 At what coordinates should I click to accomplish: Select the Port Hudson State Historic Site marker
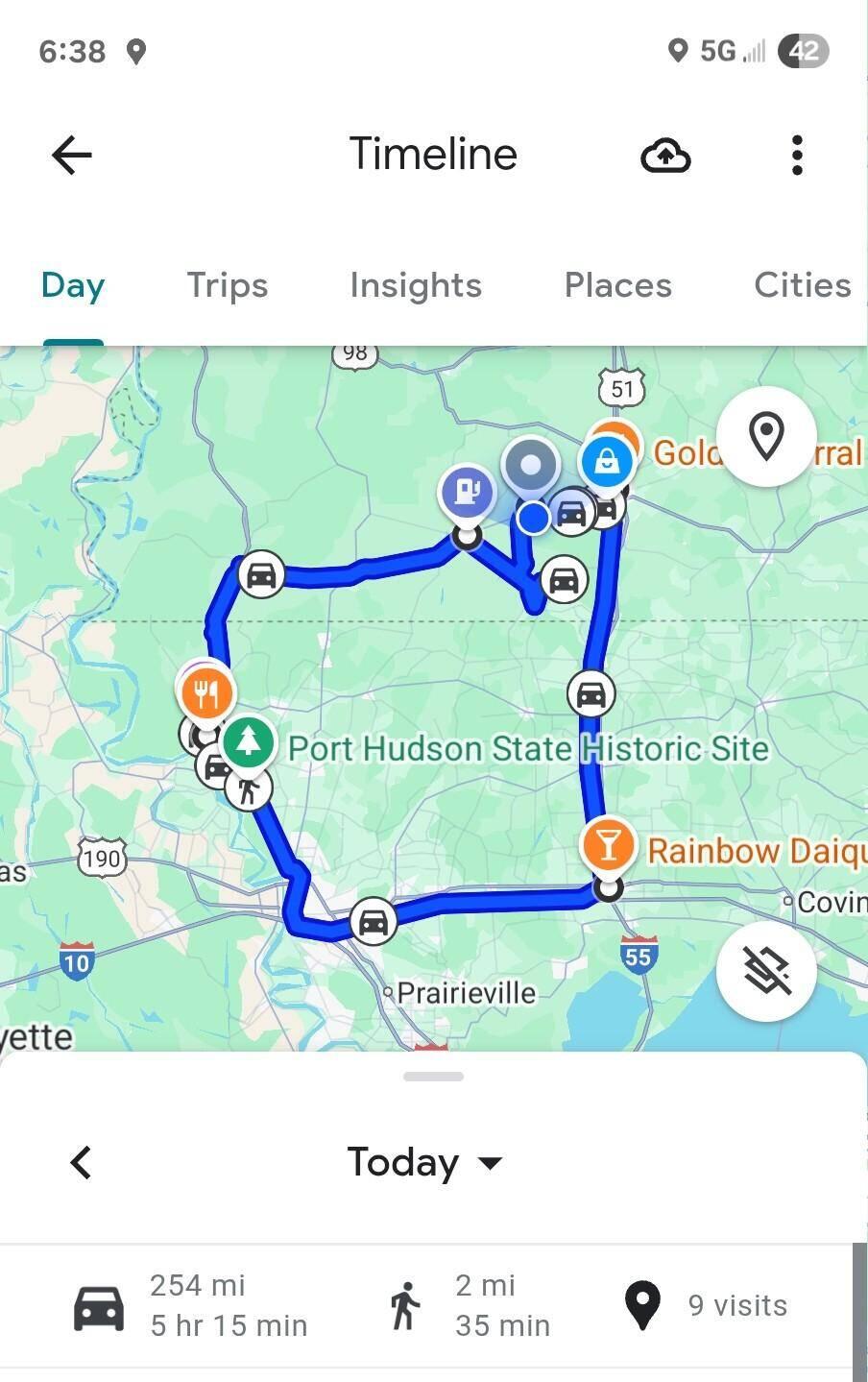point(249,742)
